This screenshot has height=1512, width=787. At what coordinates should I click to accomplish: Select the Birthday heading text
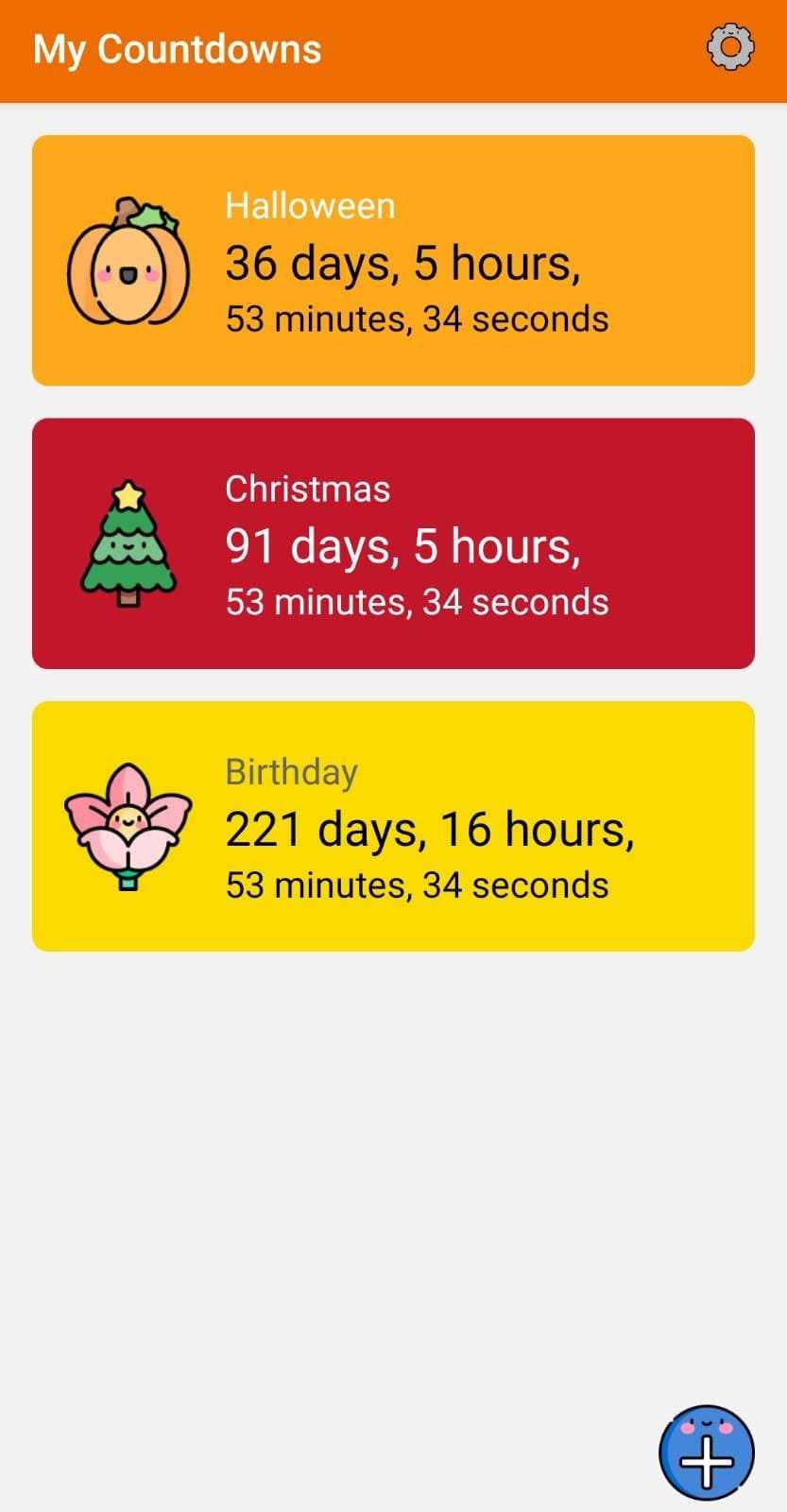point(291,771)
